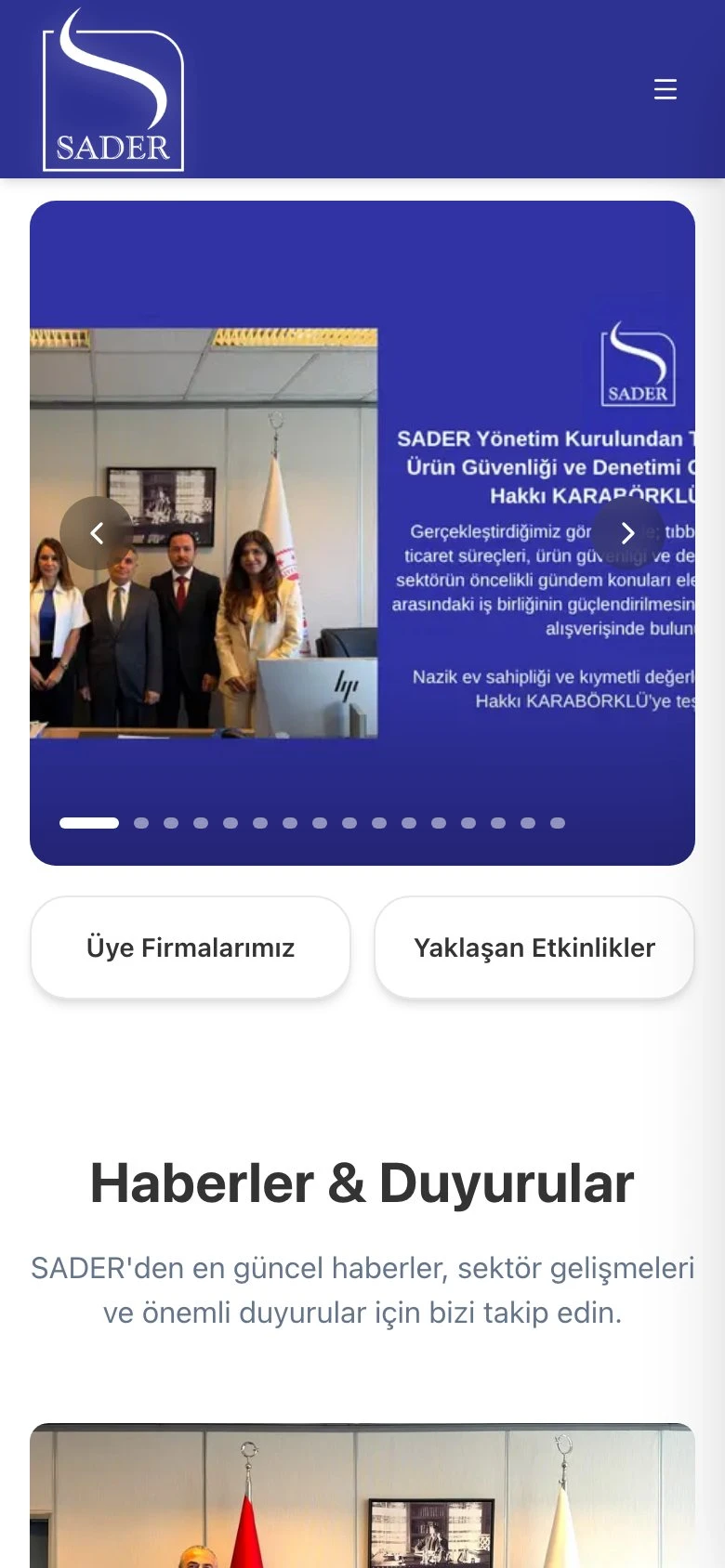Advance to the next carousel slide
The width and height of the screenshot is (725, 1568).
(628, 533)
